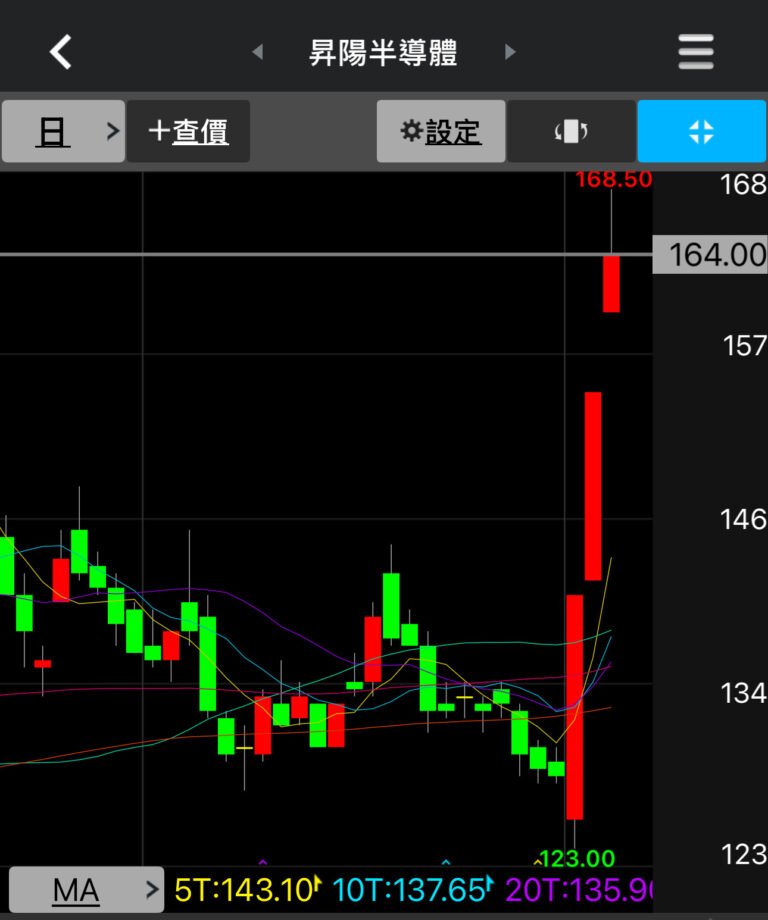Image resolution: width=768 pixels, height=920 pixels.
Task: Go back using the top-left arrow
Action: tap(61, 51)
